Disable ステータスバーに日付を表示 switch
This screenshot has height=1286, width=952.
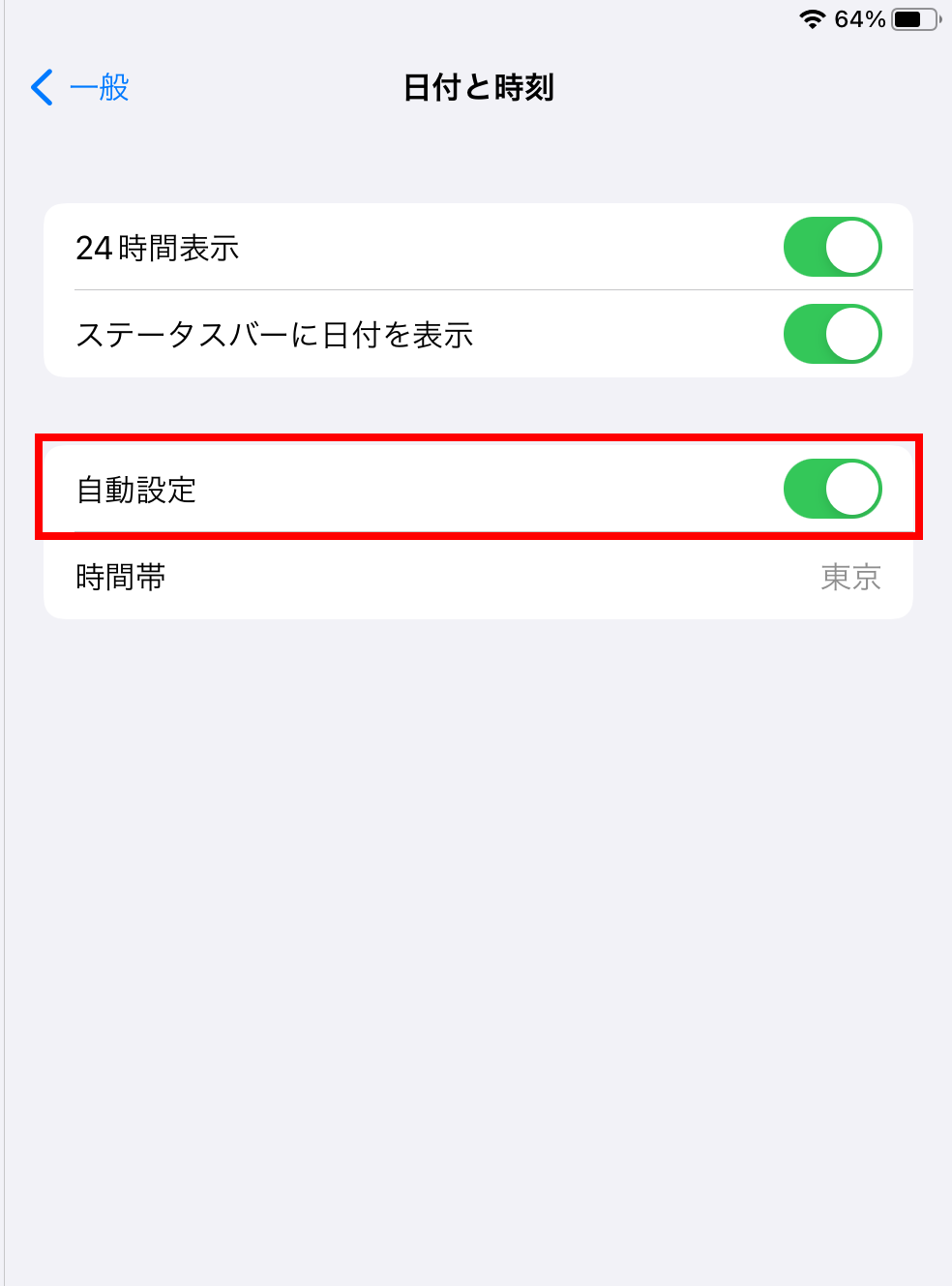tap(832, 334)
